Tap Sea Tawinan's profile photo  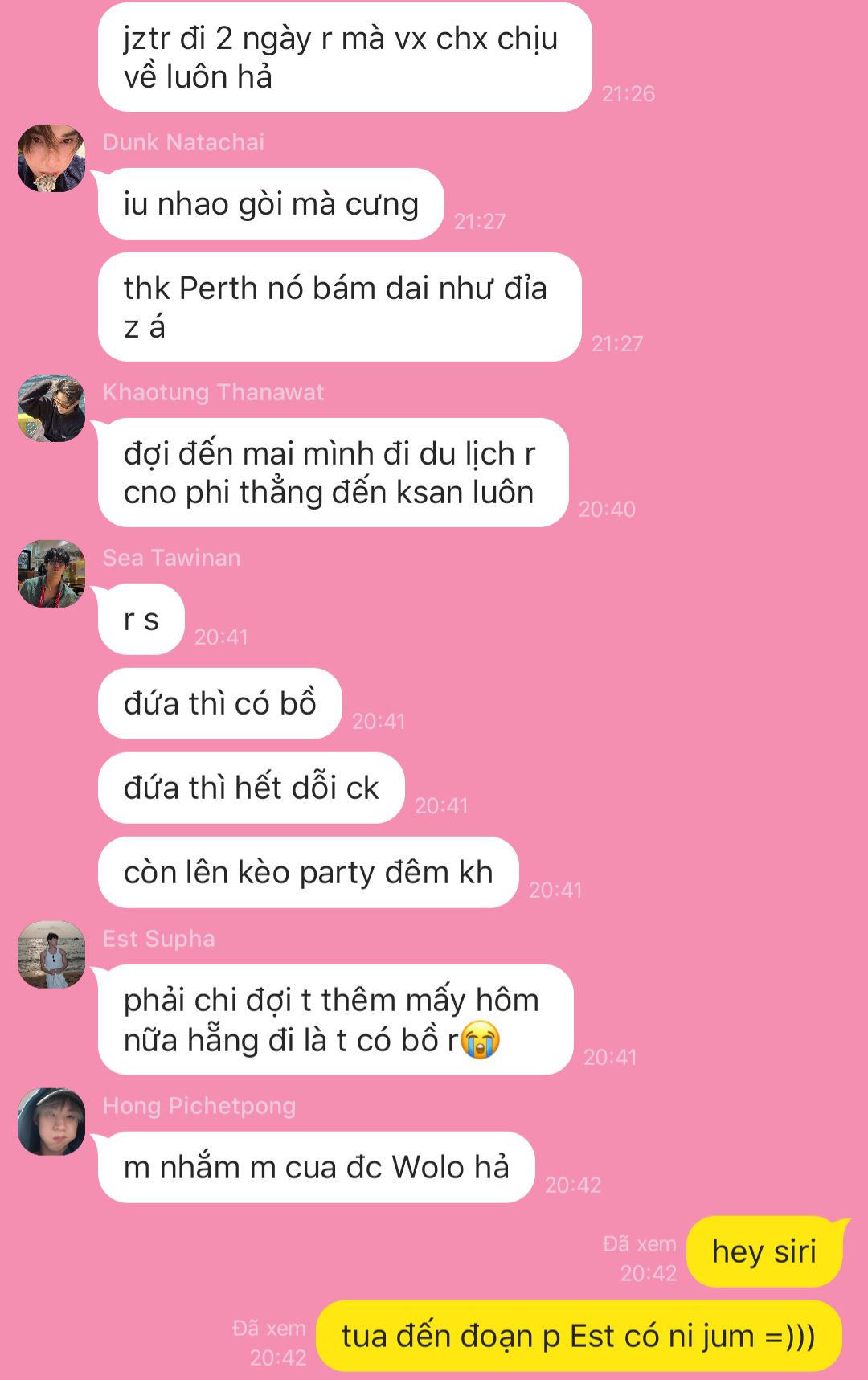point(51,574)
